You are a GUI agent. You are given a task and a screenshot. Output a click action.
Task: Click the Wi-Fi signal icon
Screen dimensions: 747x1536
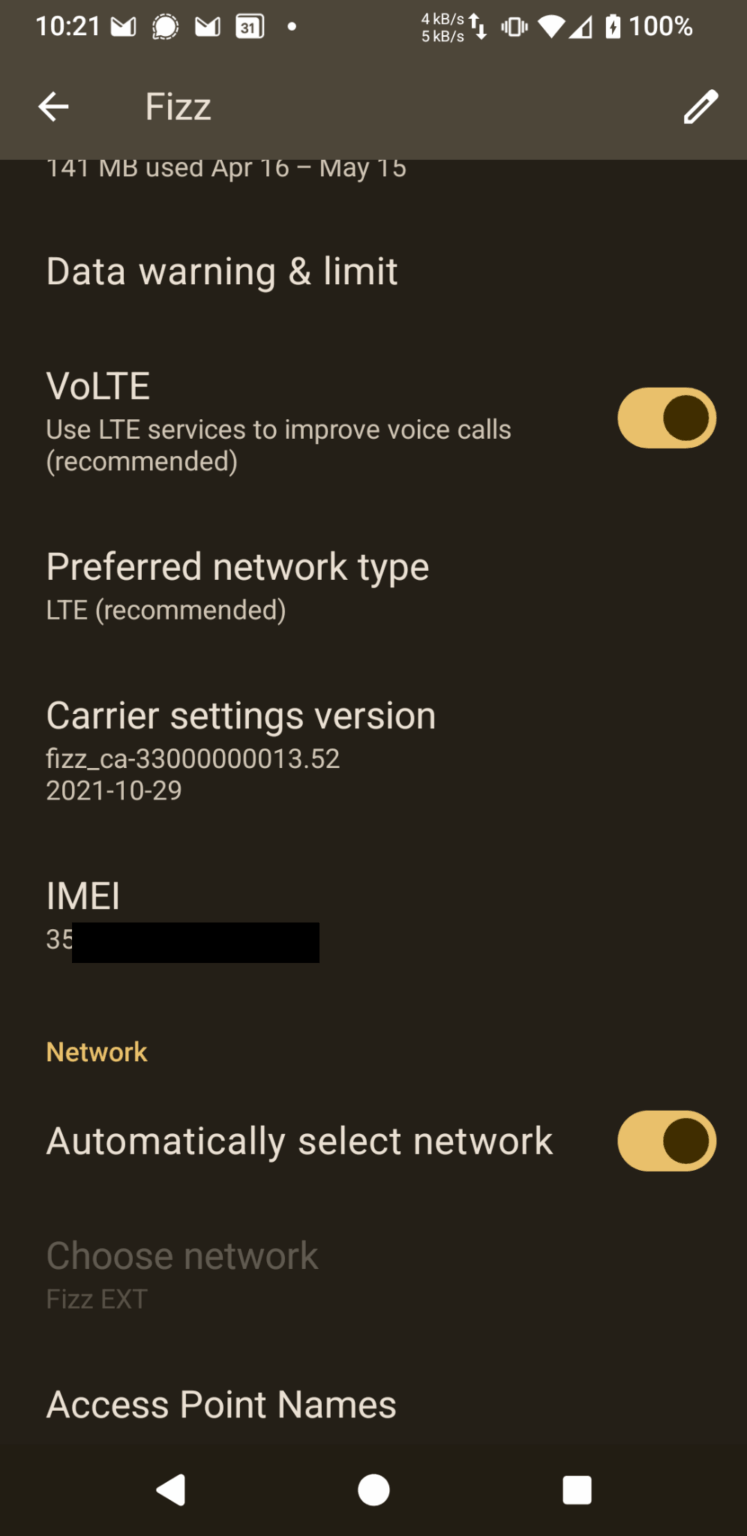(x=551, y=26)
